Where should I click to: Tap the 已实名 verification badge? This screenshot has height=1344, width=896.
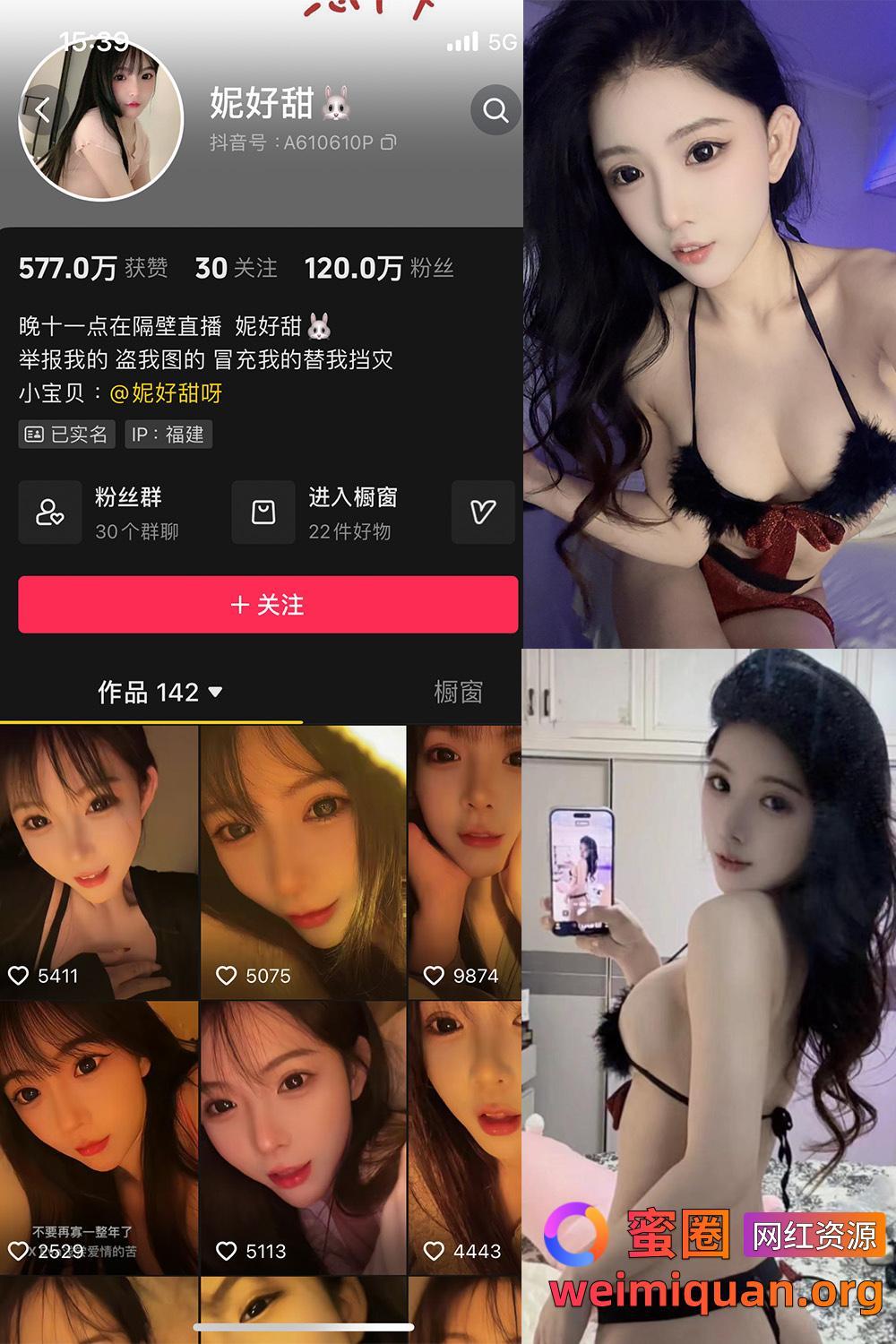click(x=66, y=435)
